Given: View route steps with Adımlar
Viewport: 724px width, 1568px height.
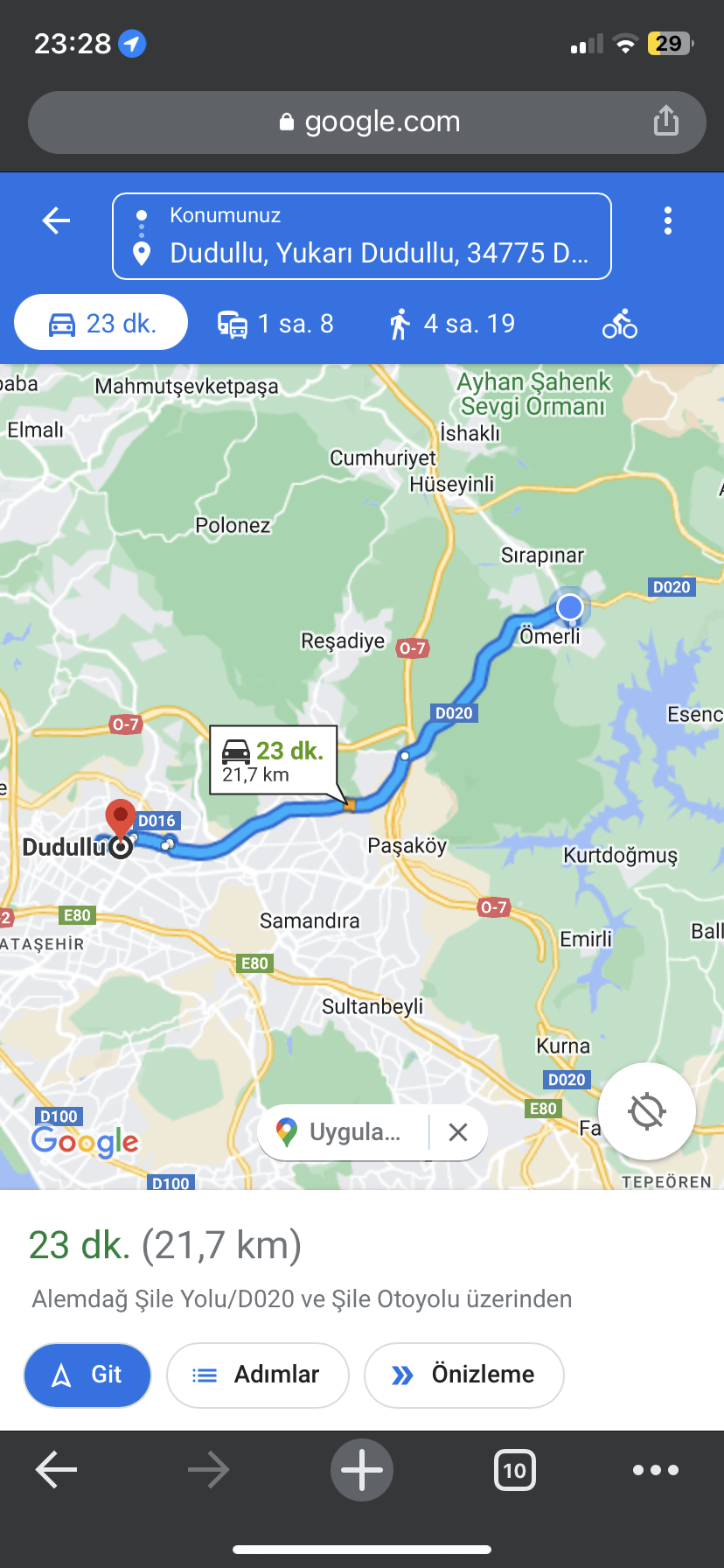Looking at the screenshot, I should click(x=258, y=1375).
